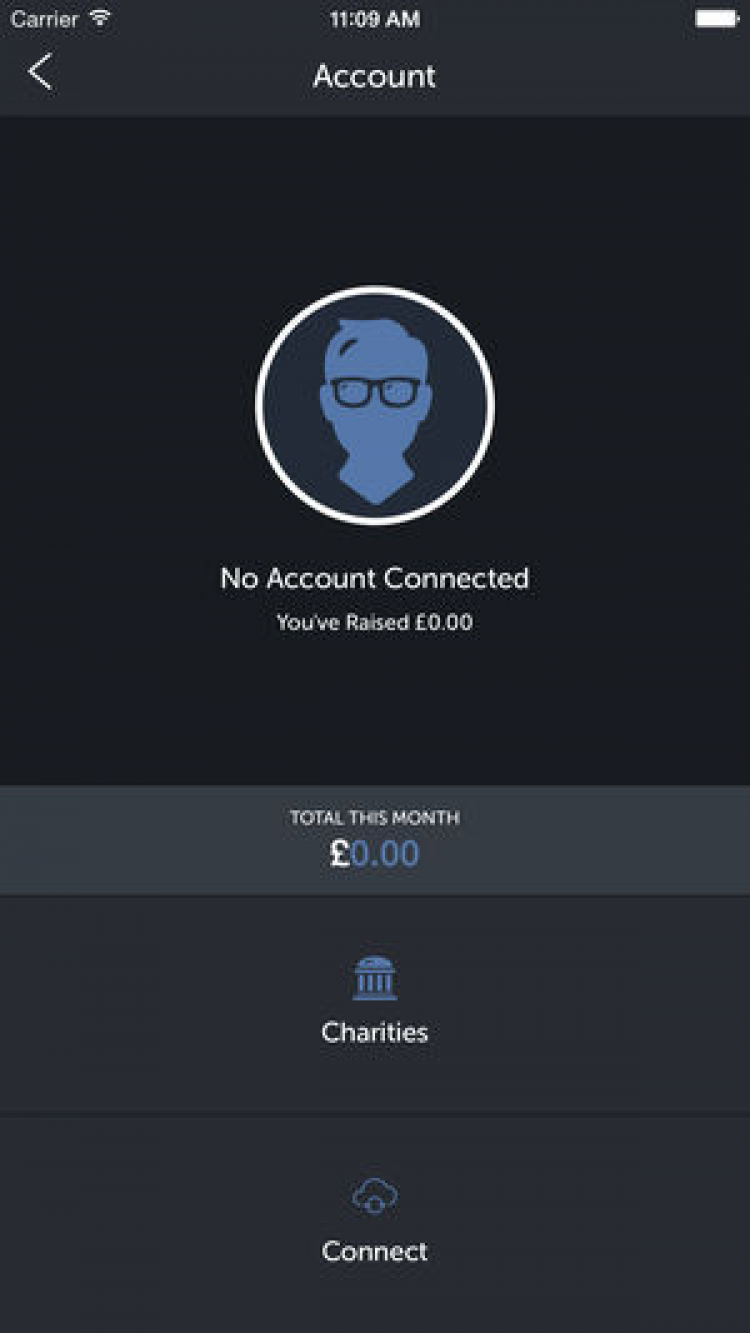The image size is (750, 1333).
Task: Tap Connect to link an account
Action: coord(375,1222)
